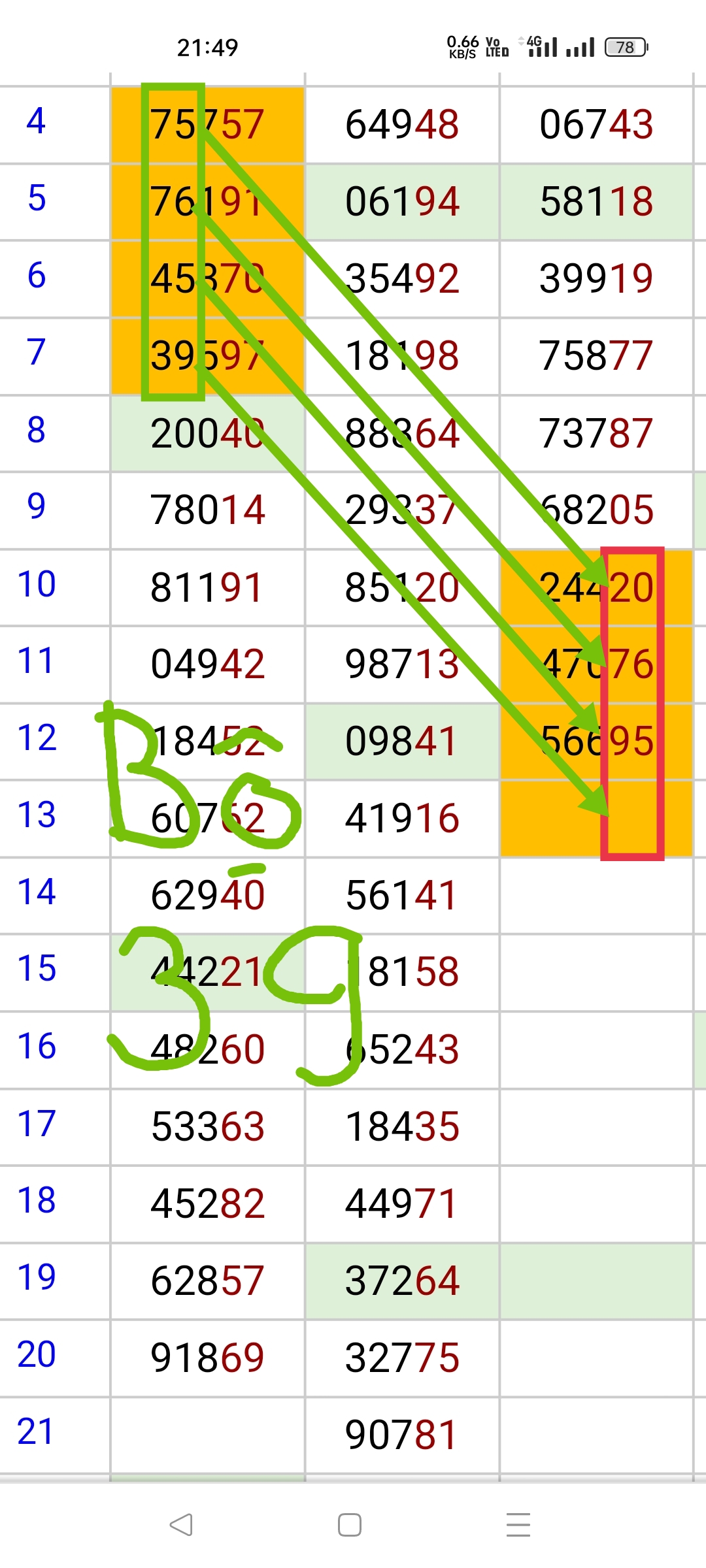Open recent apps from navigation bar

point(518,1525)
